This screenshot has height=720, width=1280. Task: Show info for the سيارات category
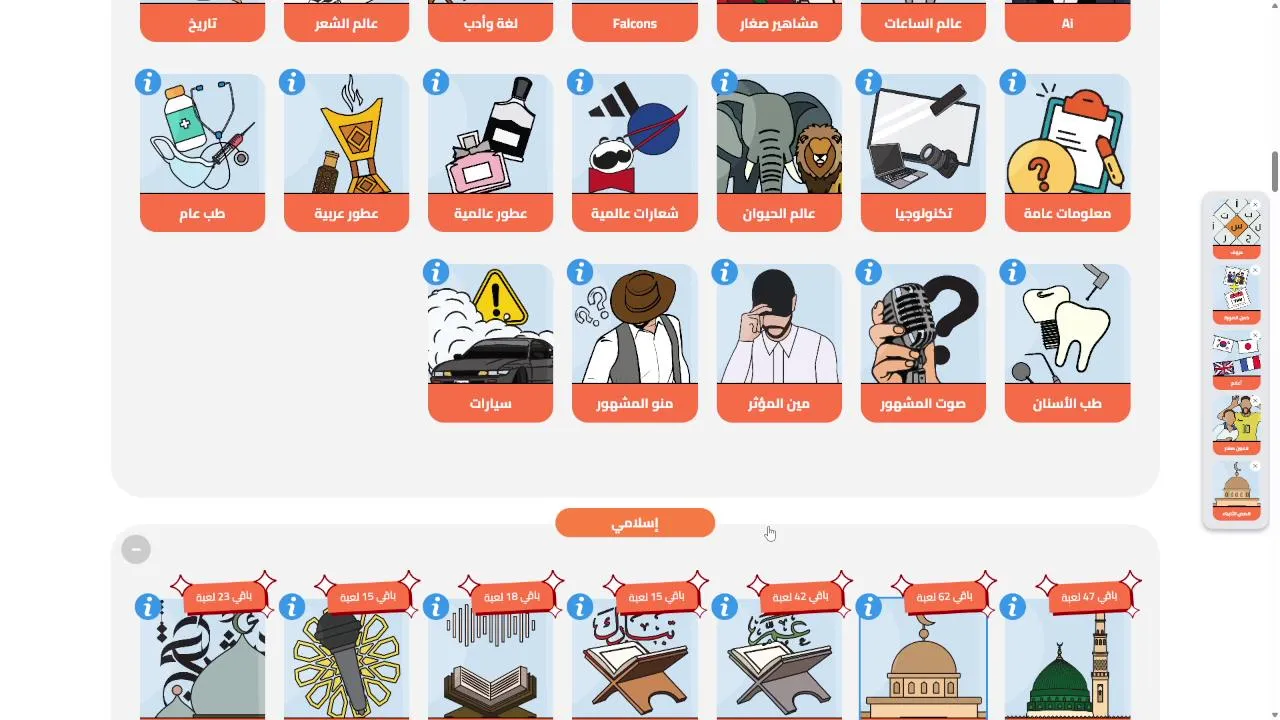click(436, 272)
